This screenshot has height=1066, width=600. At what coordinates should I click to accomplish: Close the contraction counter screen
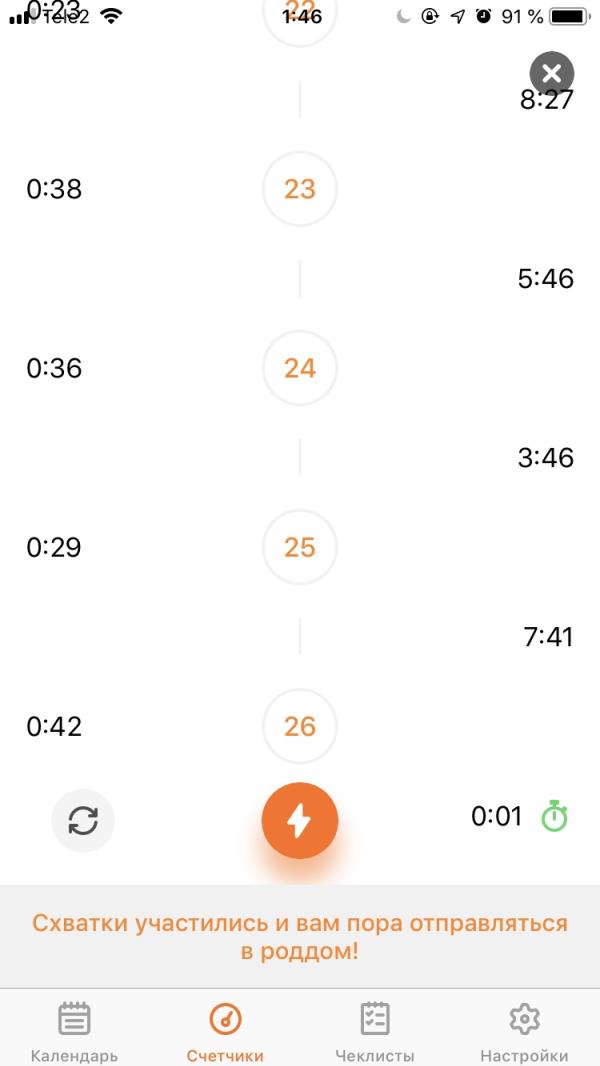tap(551, 73)
